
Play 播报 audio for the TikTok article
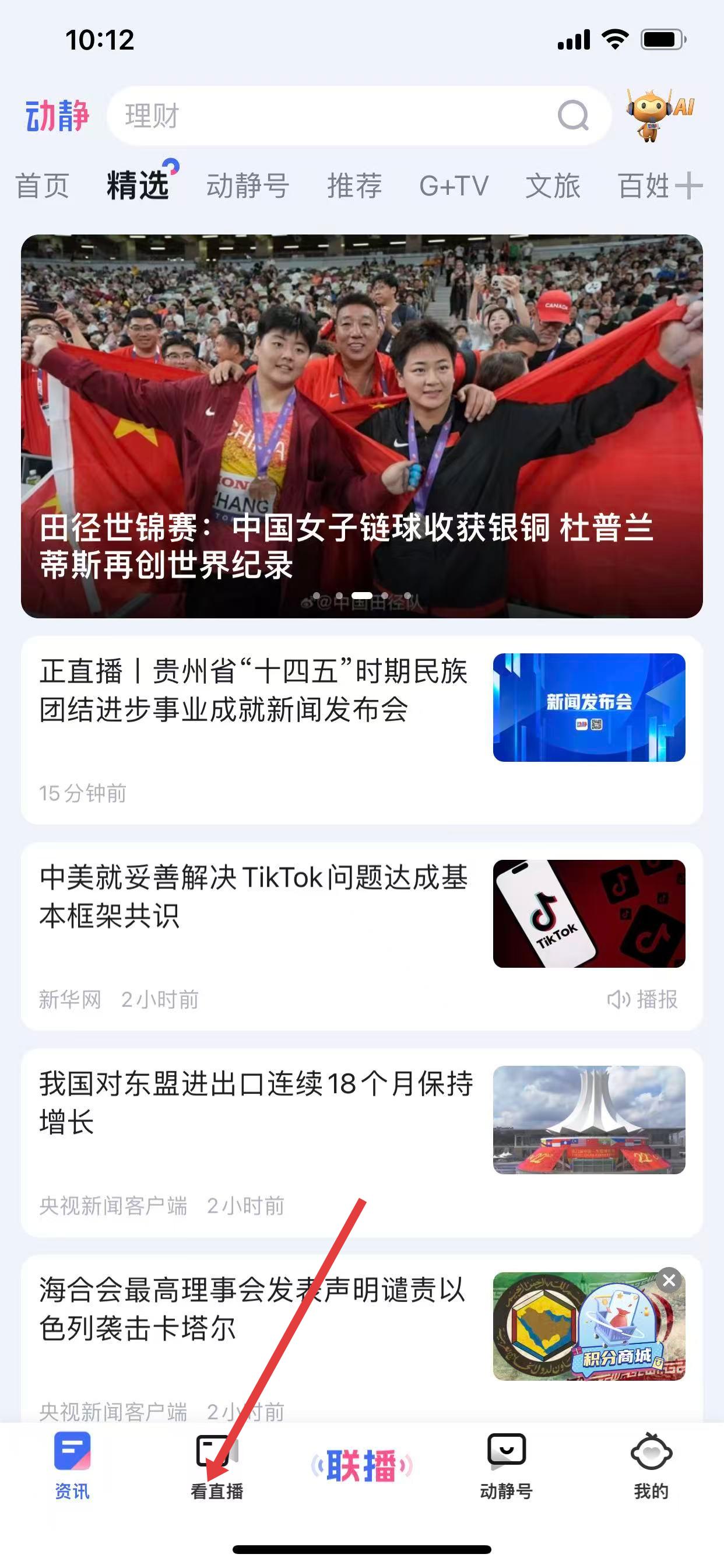pyautogui.click(x=643, y=999)
